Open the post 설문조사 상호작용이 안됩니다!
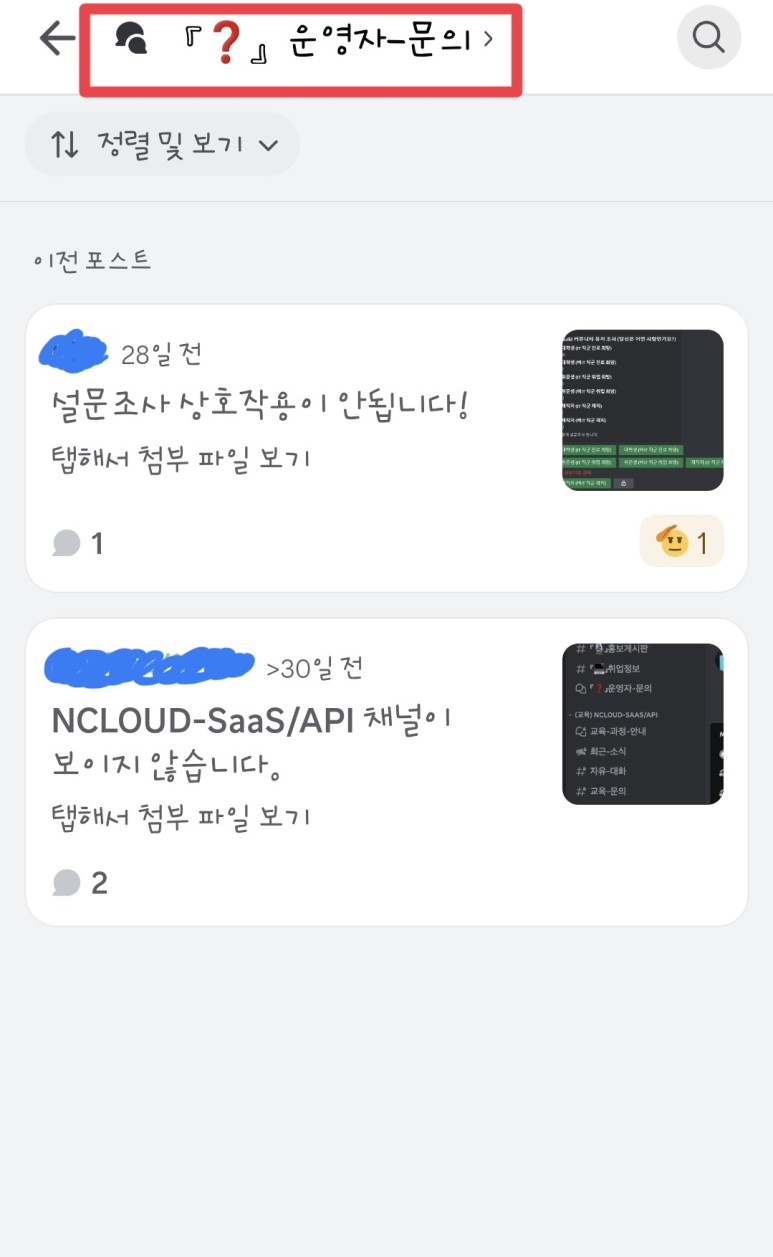Screen dimensions: 773x1257 click(386, 448)
